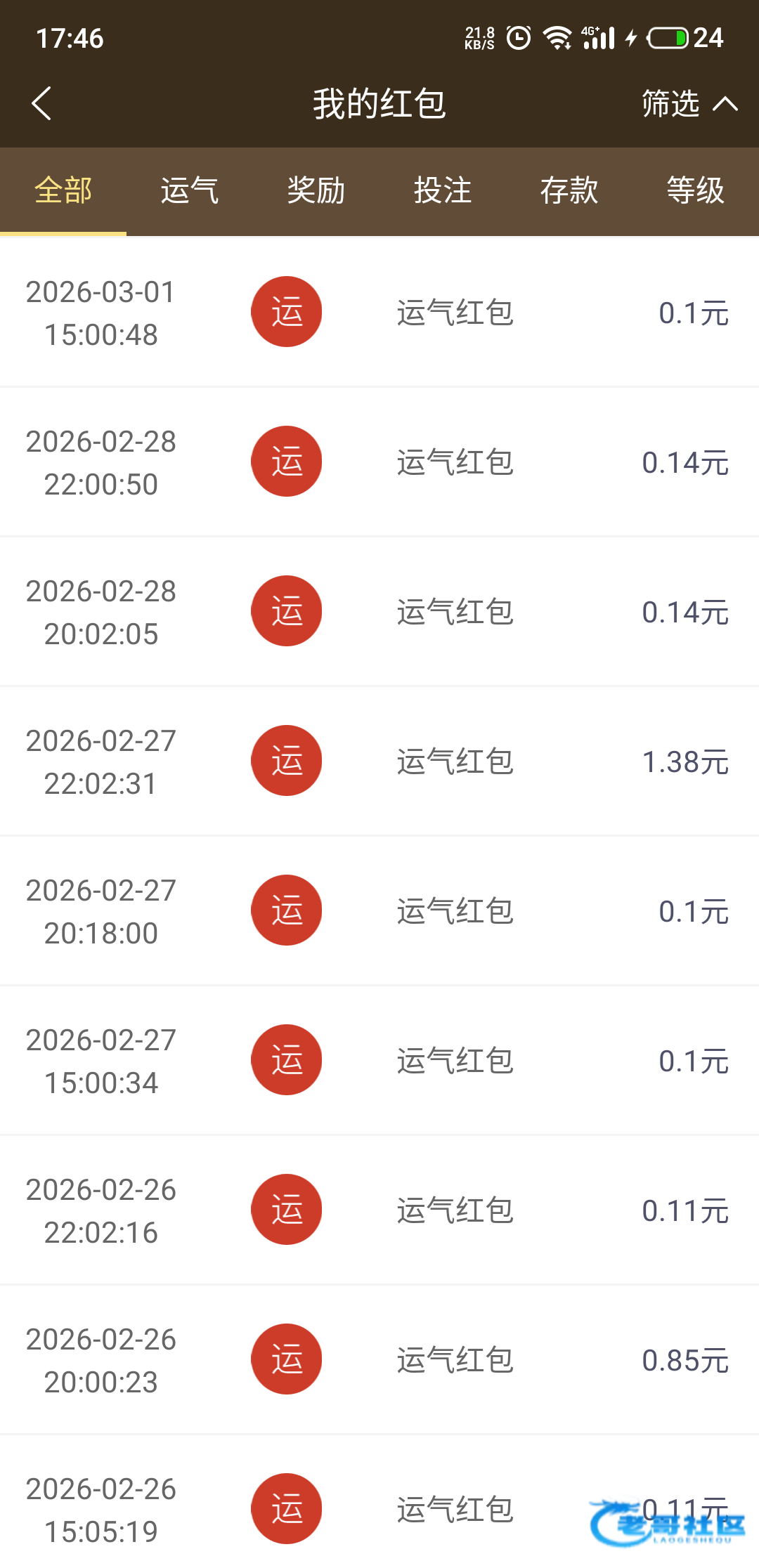Go back from 我的红包 page
This screenshot has height=1568, width=759.
click(x=42, y=104)
